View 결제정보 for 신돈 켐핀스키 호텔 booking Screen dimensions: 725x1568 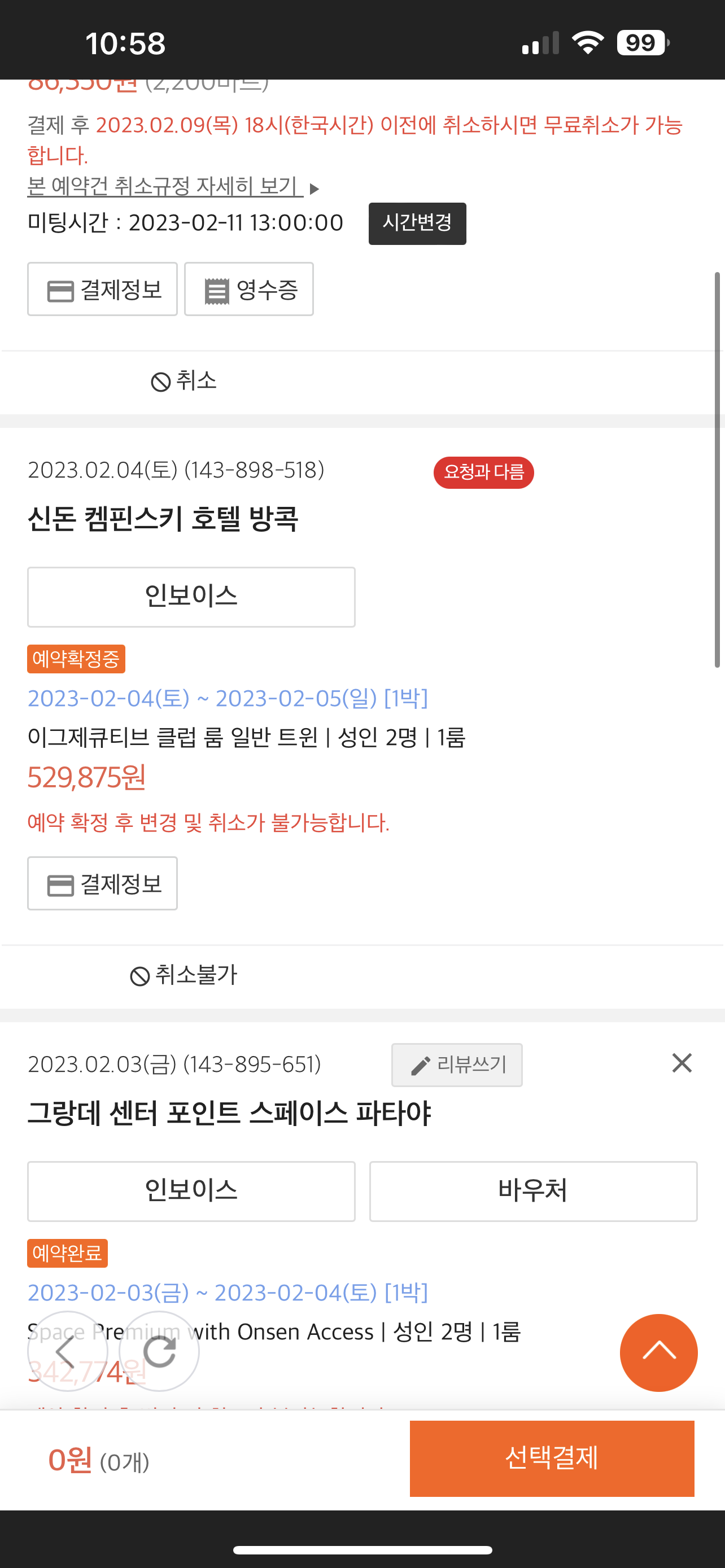pyautogui.click(x=102, y=883)
